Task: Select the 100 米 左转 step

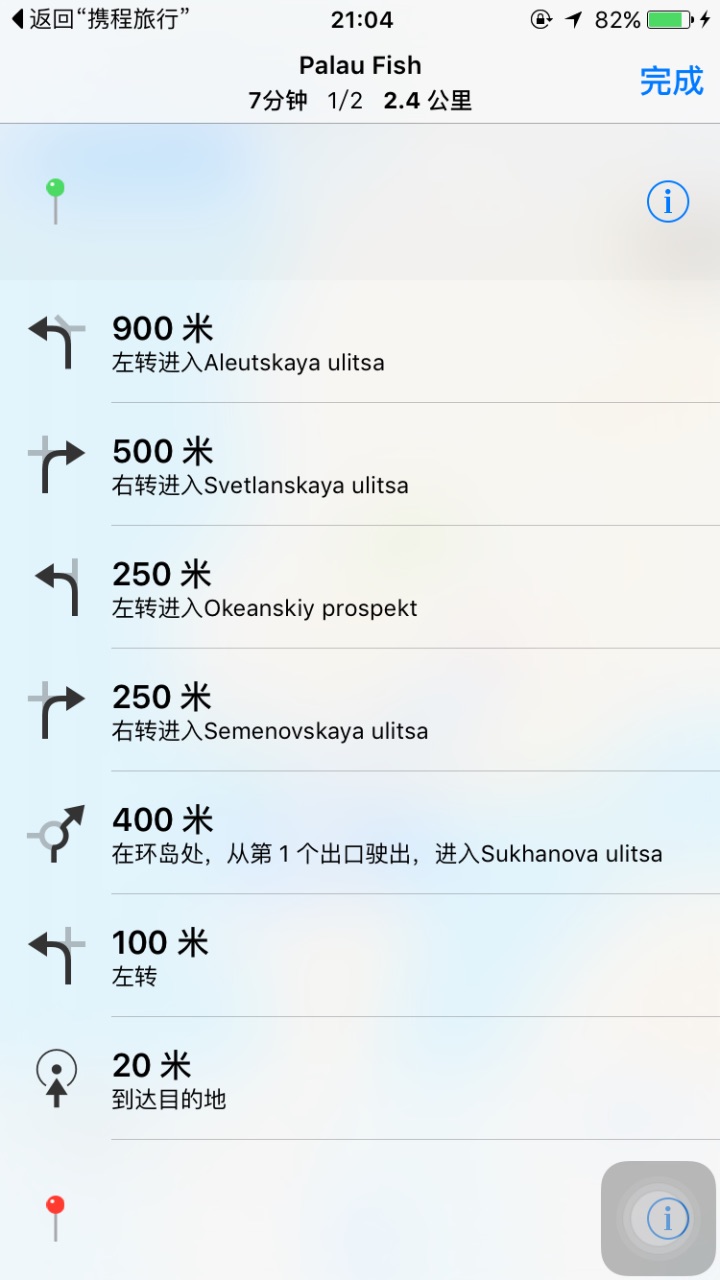Action: tap(360, 957)
